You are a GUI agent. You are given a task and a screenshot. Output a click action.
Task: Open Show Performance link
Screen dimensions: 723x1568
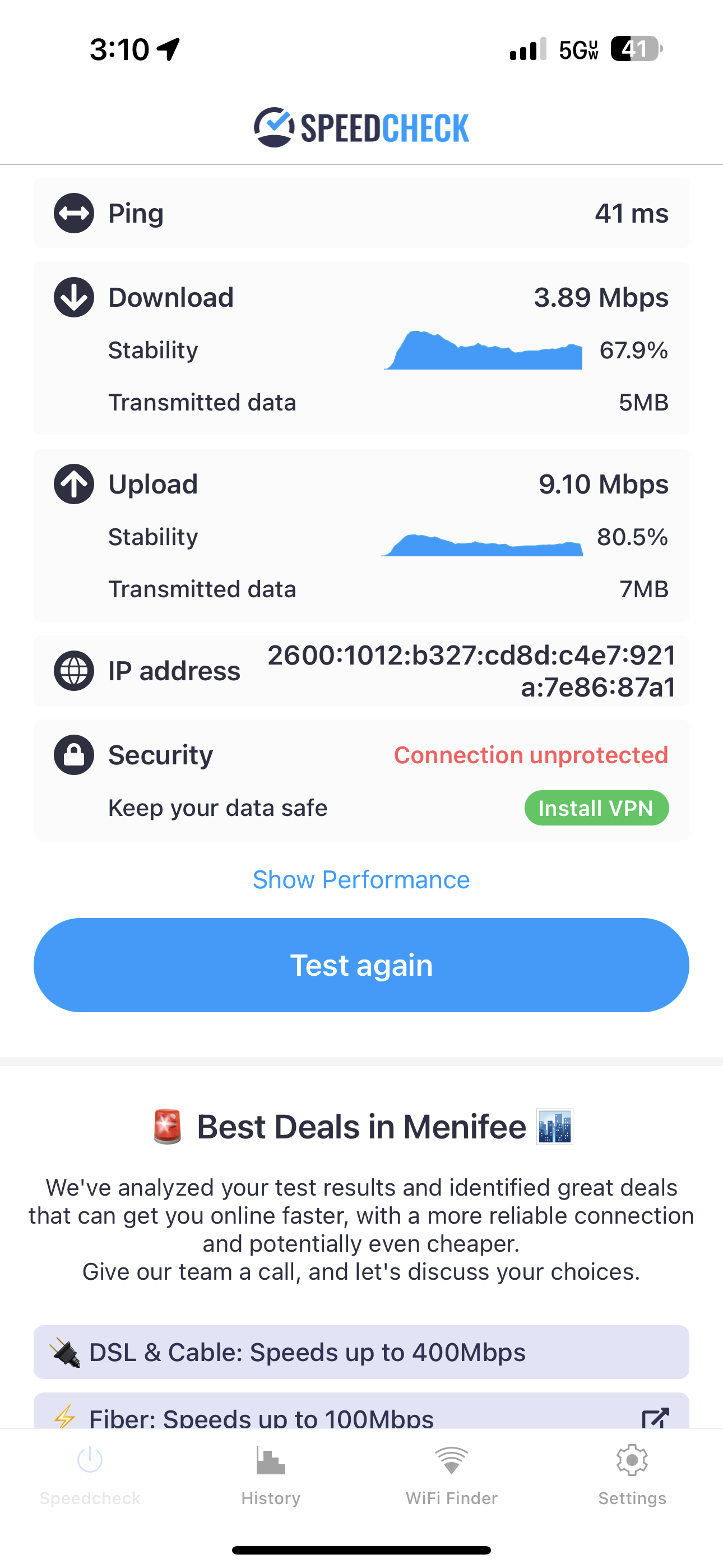click(x=361, y=879)
